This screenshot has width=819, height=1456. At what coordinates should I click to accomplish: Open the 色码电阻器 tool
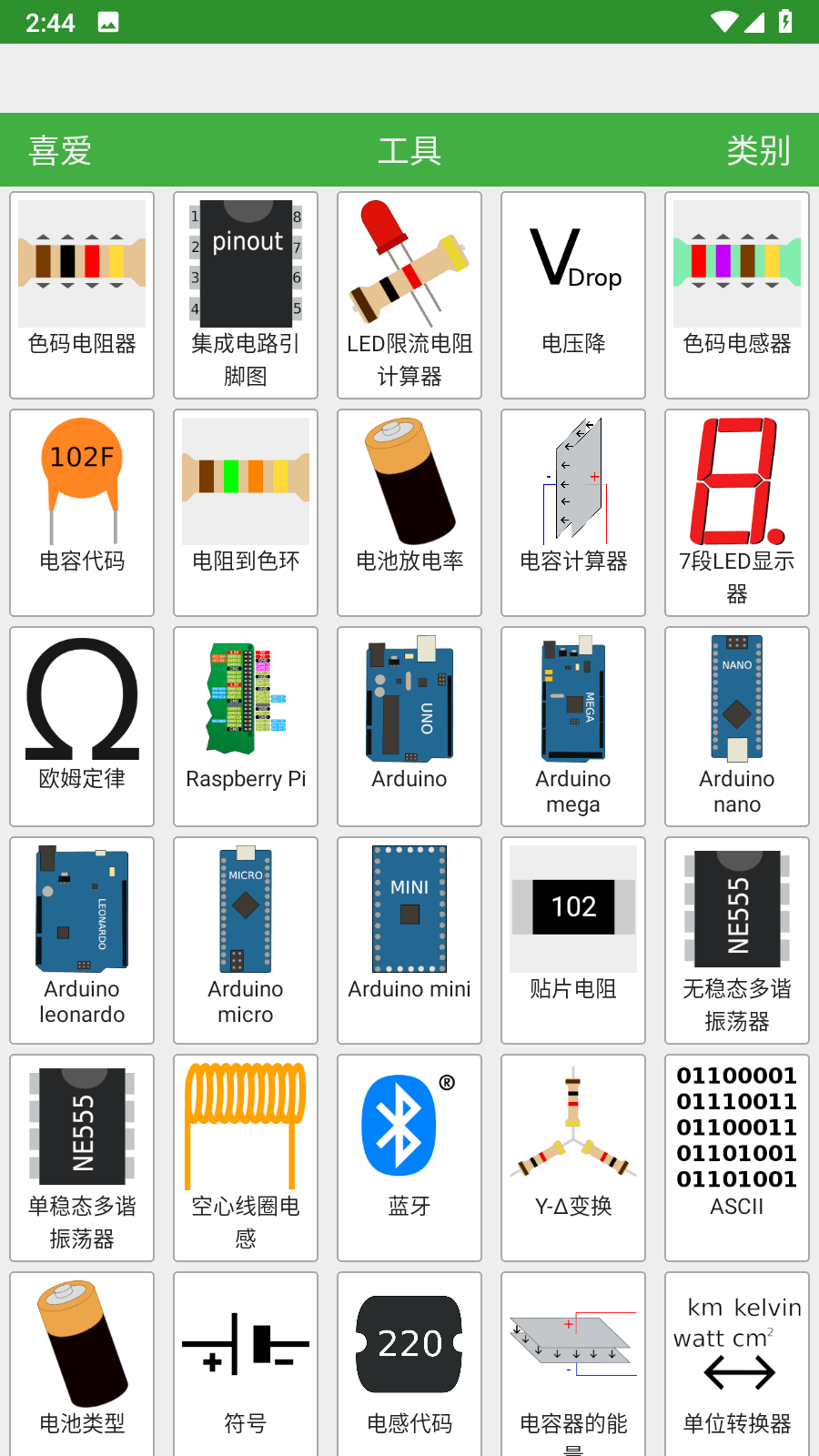82,295
